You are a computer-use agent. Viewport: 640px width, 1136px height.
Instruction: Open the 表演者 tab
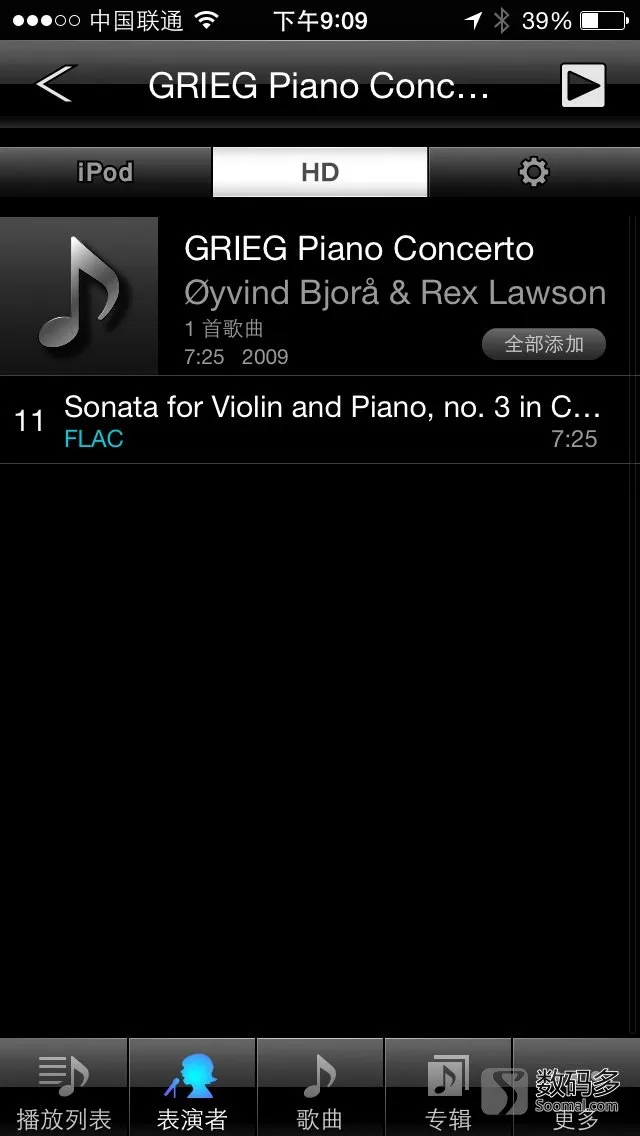[192, 1090]
